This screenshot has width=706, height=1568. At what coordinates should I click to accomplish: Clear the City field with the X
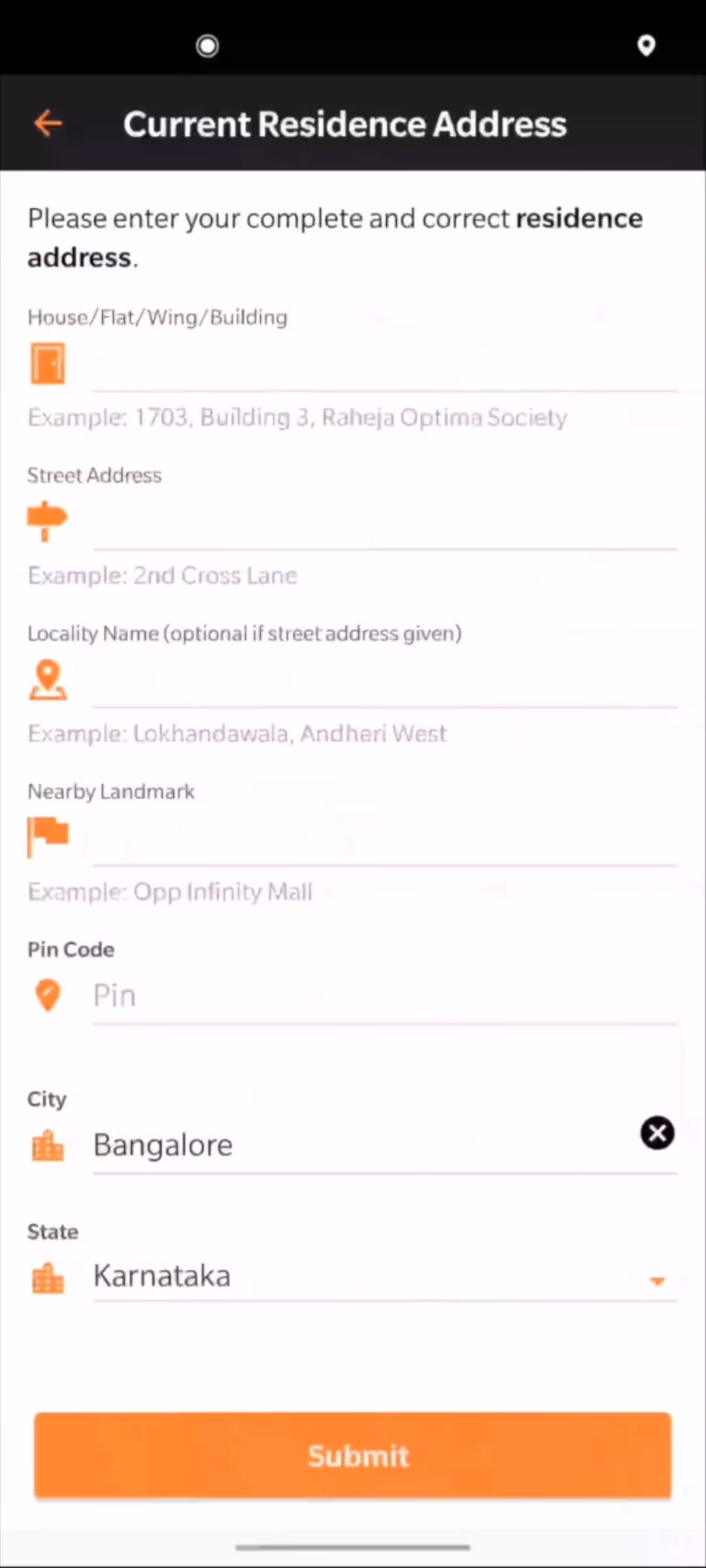(657, 1133)
